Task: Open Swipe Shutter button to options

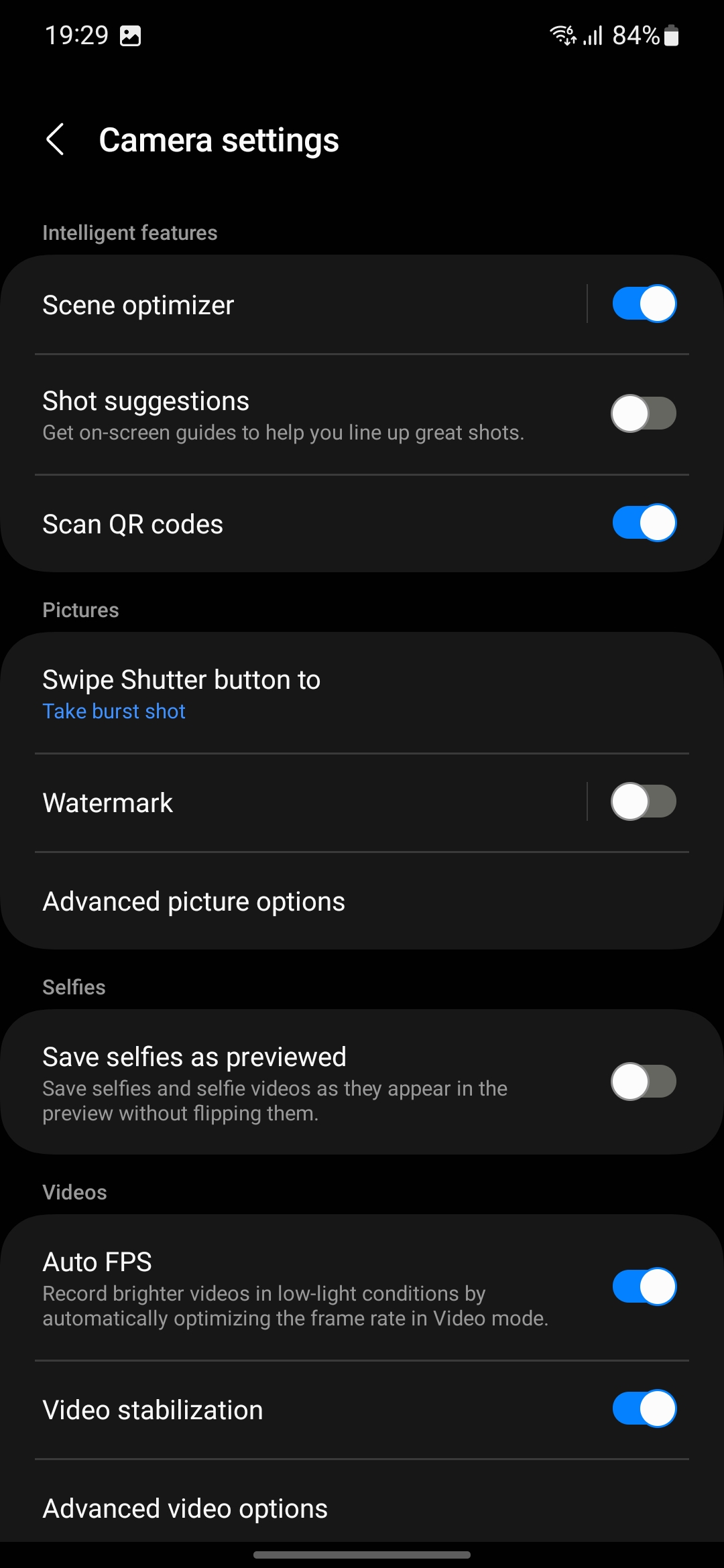Action: [x=268, y=694]
